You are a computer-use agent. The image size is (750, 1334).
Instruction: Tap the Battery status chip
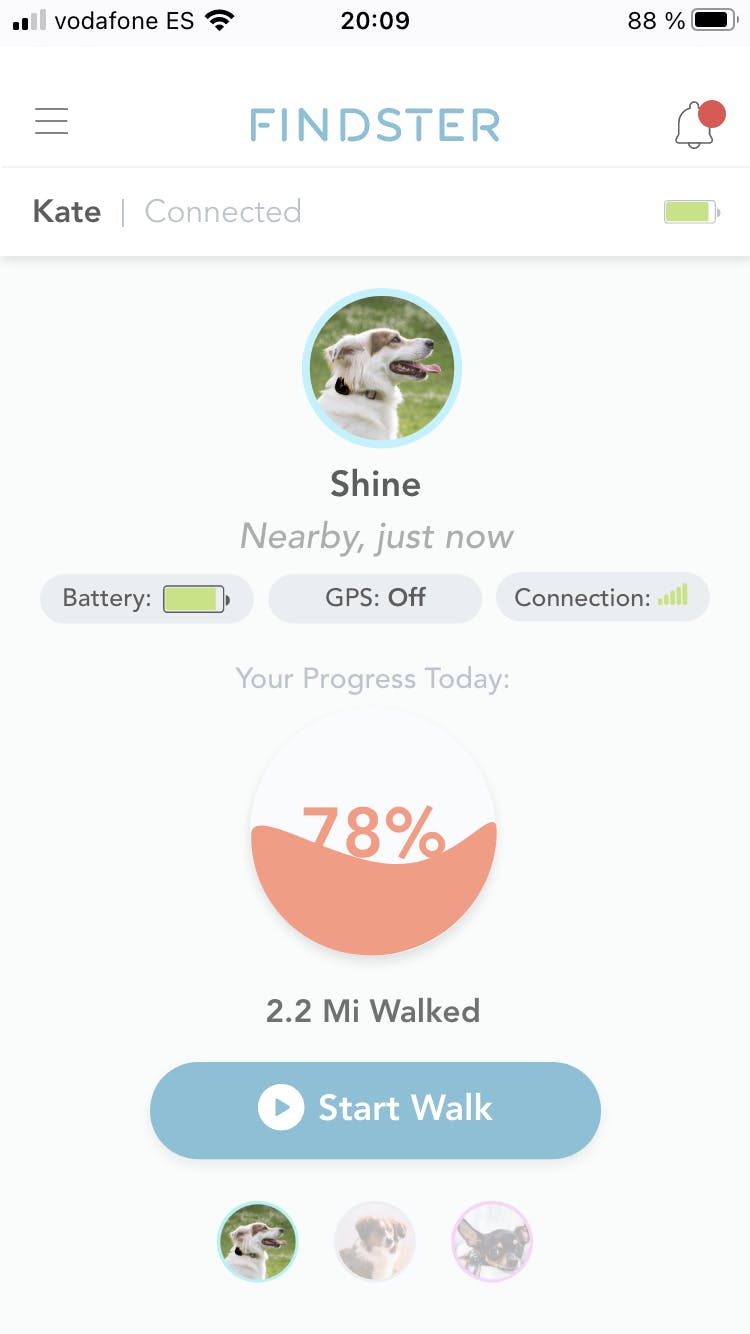coord(146,598)
